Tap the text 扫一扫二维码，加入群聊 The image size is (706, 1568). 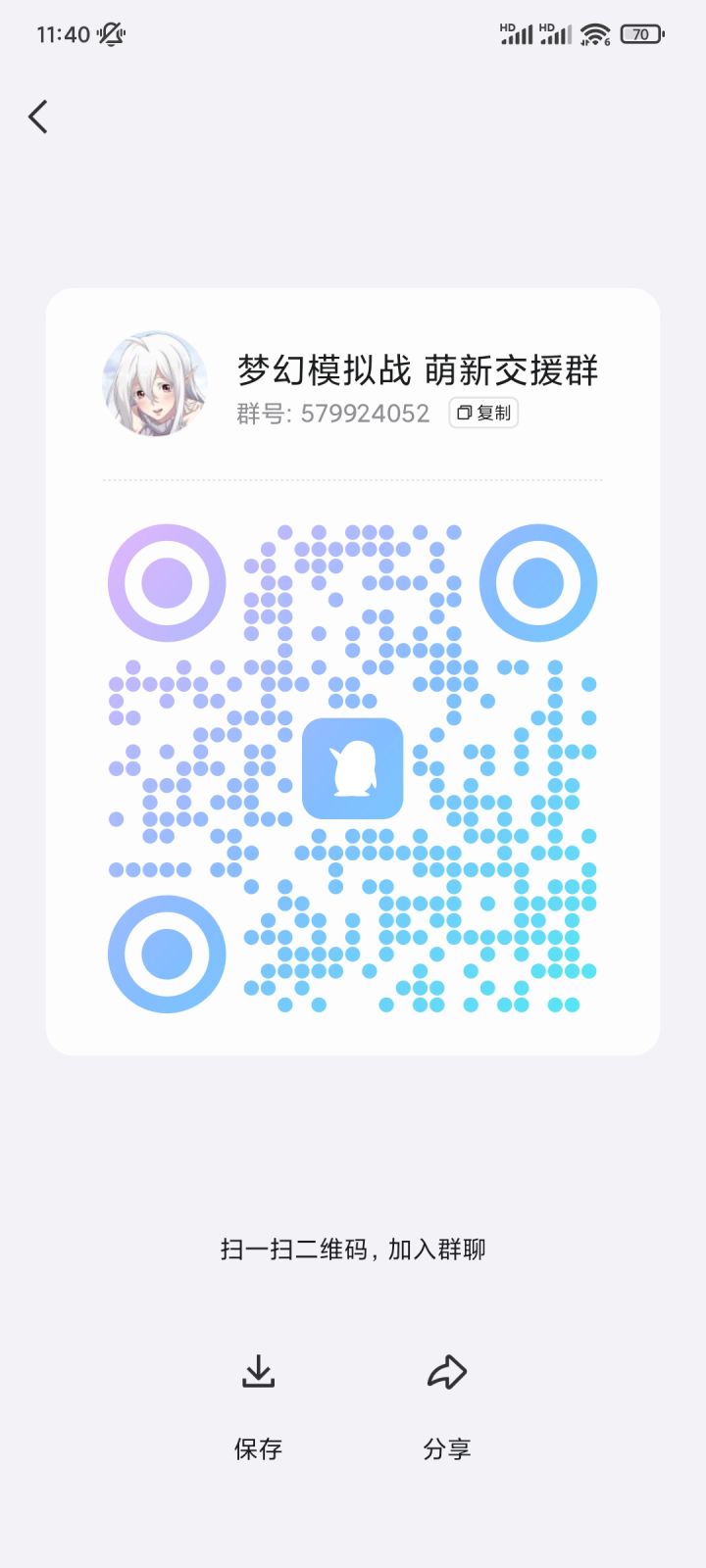coord(353,1249)
